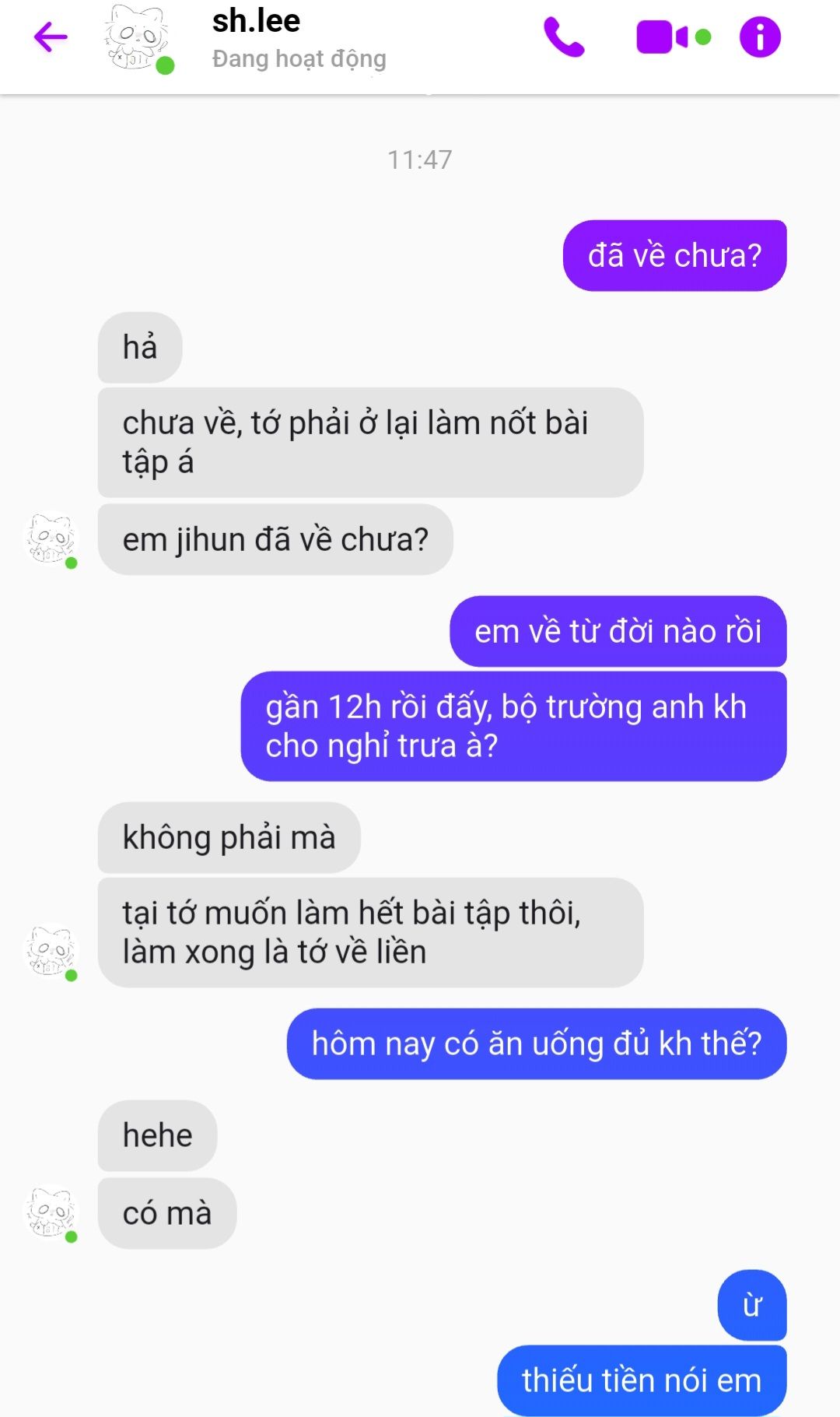Screen dimensions: 840x1417
Task: Open conversation info for sh.lee
Action: (759, 37)
